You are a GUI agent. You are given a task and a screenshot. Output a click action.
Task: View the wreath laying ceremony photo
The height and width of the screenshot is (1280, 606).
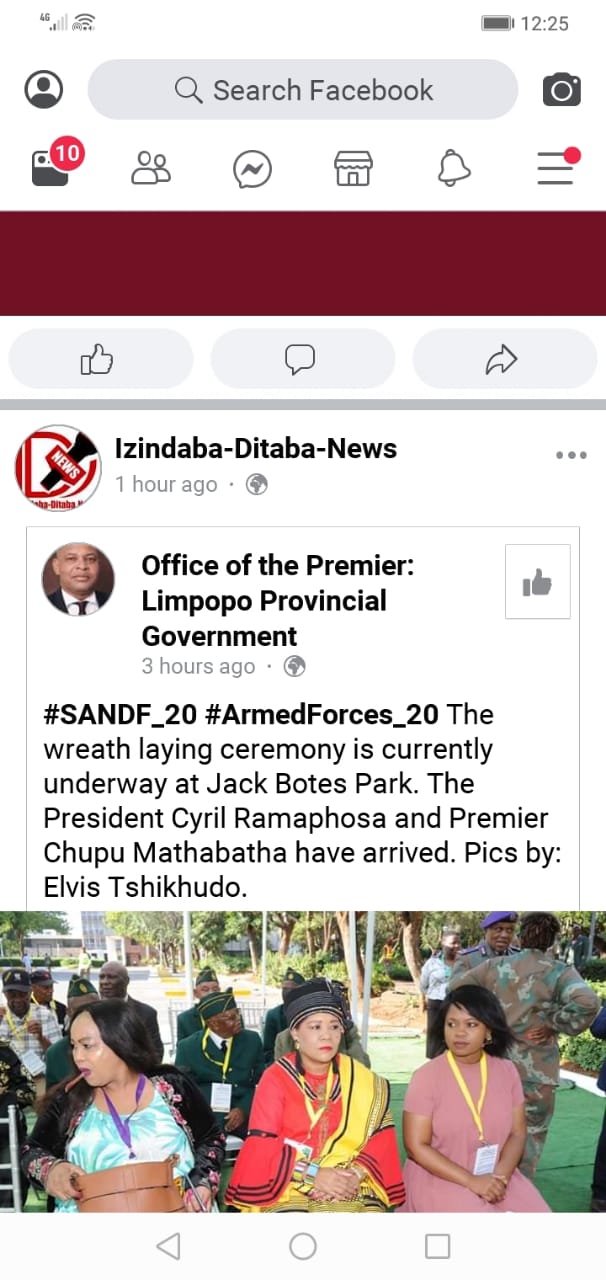pyautogui.click(x=303, y=1060)
